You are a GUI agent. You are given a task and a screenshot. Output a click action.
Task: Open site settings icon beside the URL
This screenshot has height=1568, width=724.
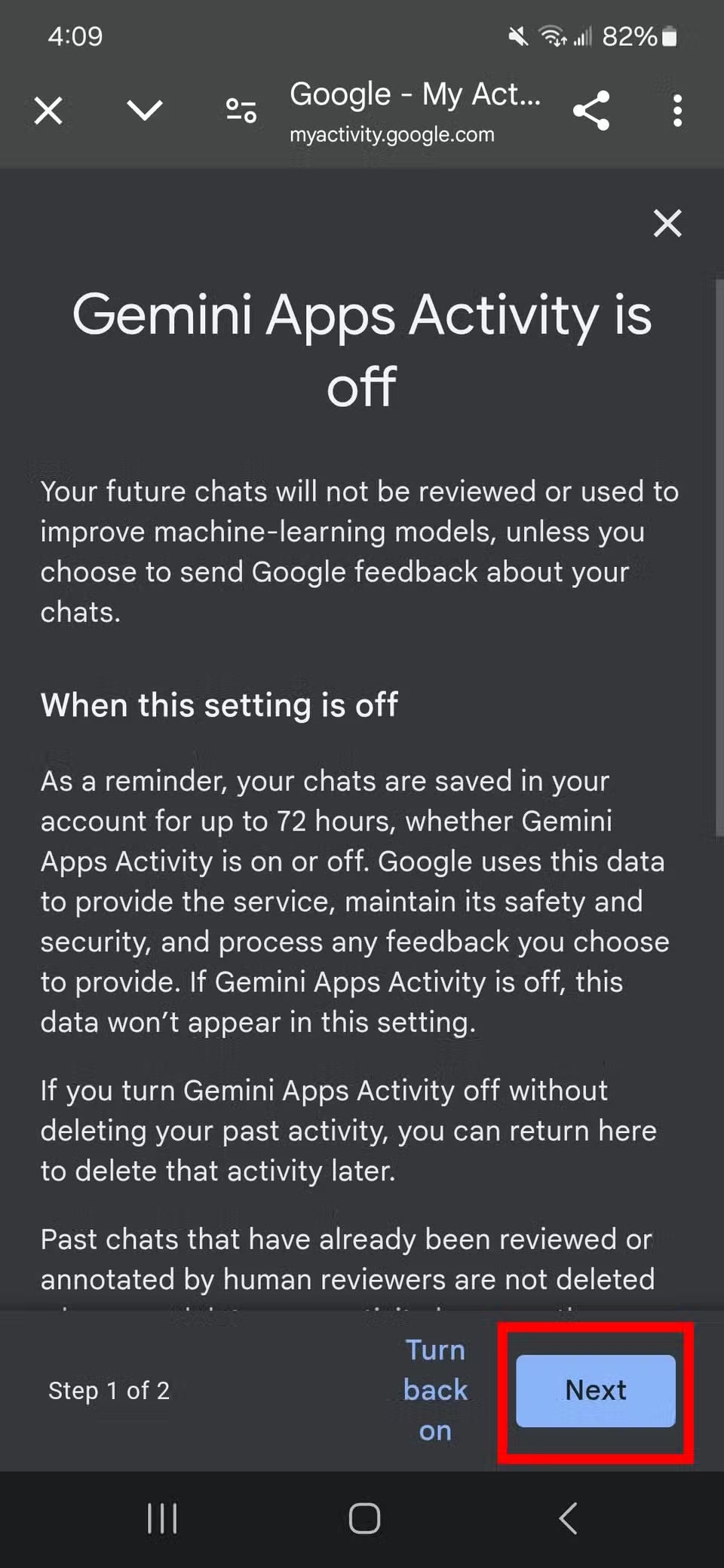241,112
